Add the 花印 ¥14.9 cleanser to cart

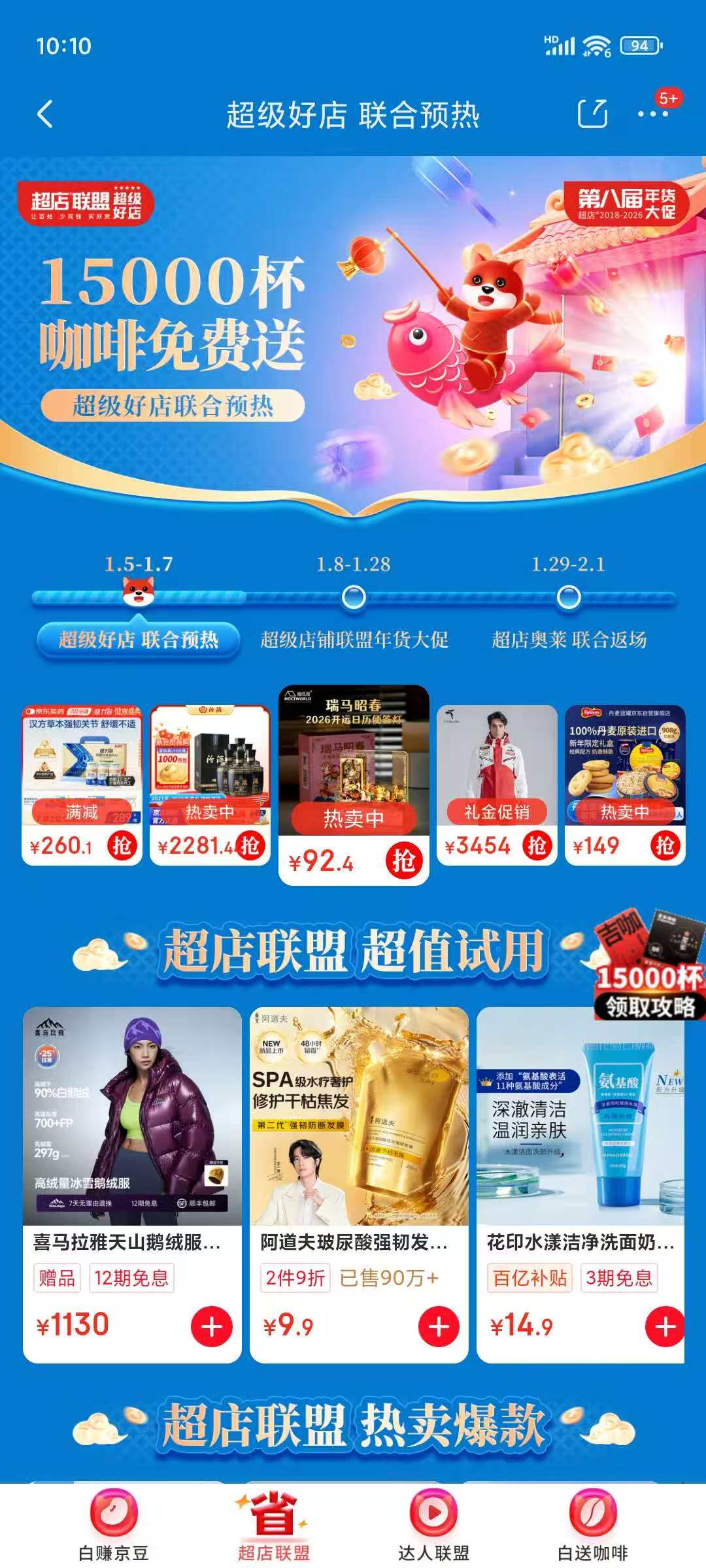click(665, 1326)
